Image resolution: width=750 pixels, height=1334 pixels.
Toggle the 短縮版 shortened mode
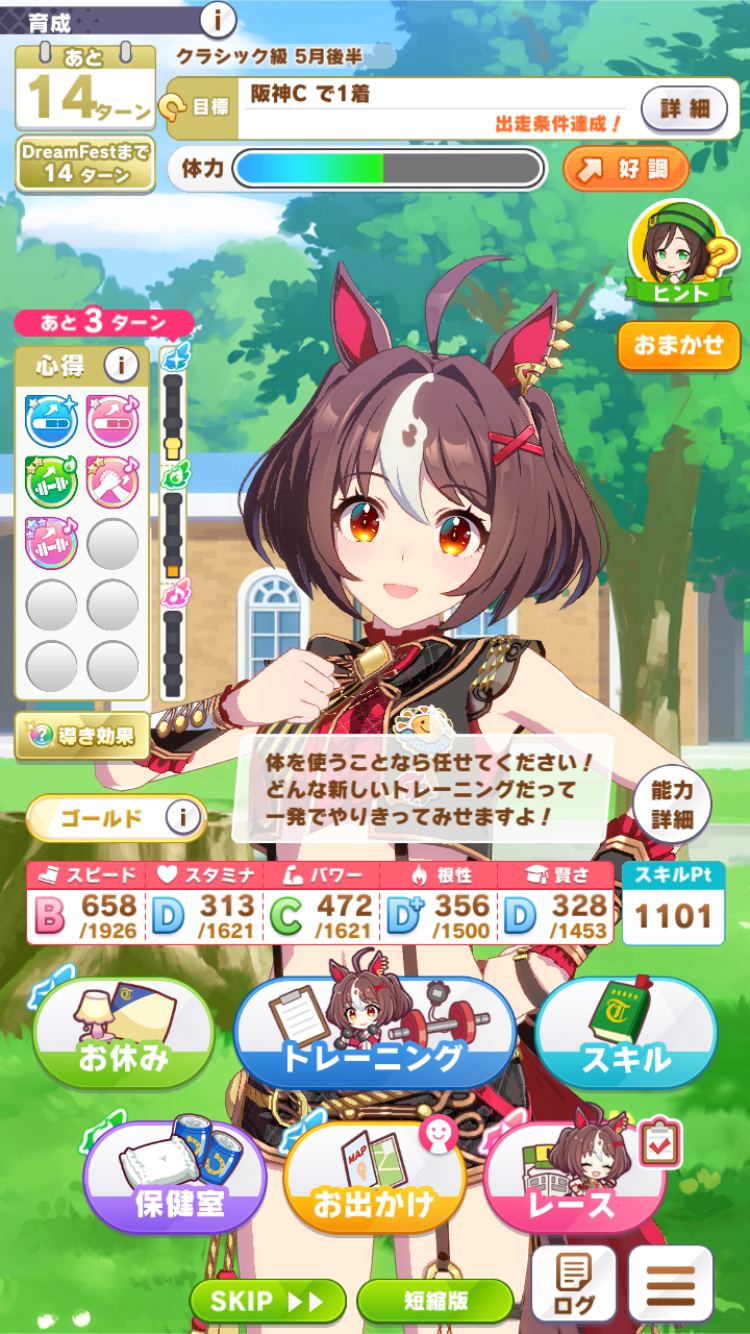[x=435, y=1301]
